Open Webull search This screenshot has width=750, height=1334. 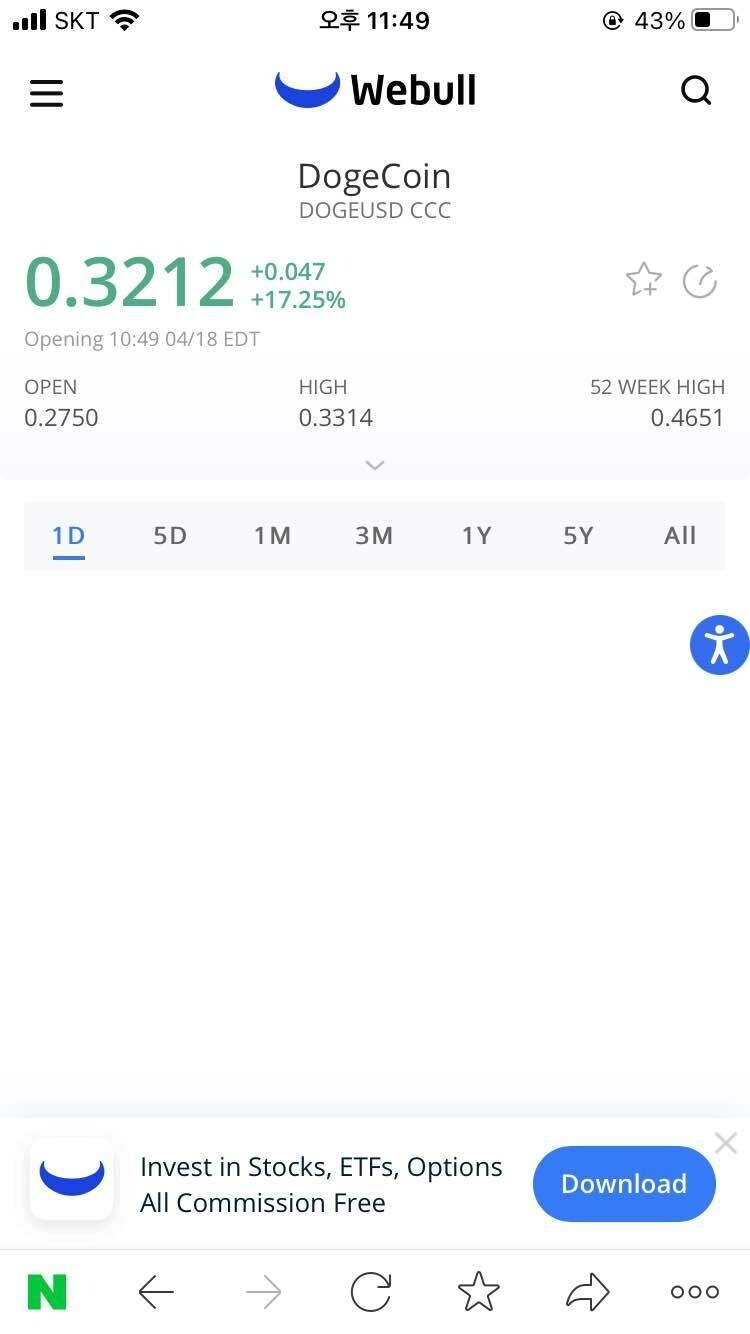point(696,91)
